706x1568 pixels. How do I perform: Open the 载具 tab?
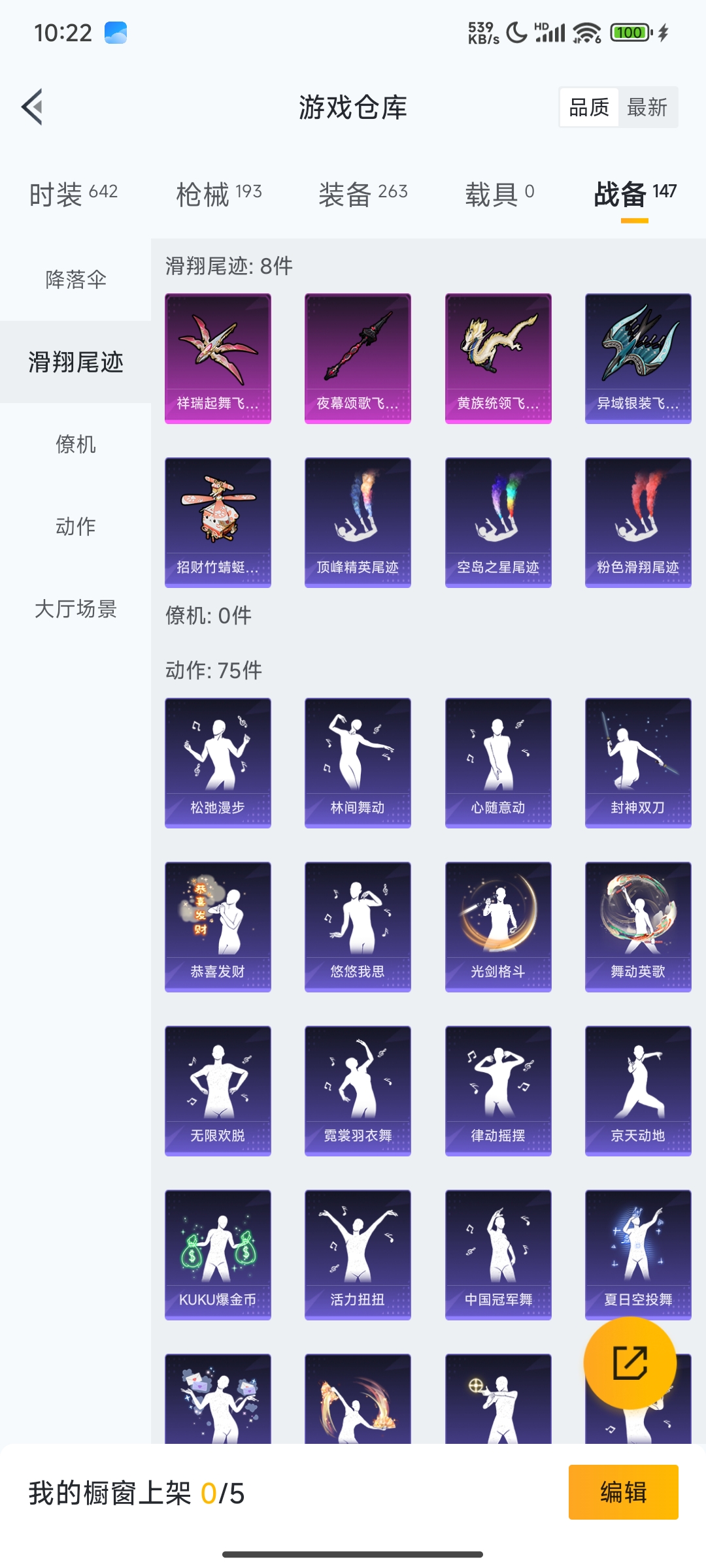point(499,194)
